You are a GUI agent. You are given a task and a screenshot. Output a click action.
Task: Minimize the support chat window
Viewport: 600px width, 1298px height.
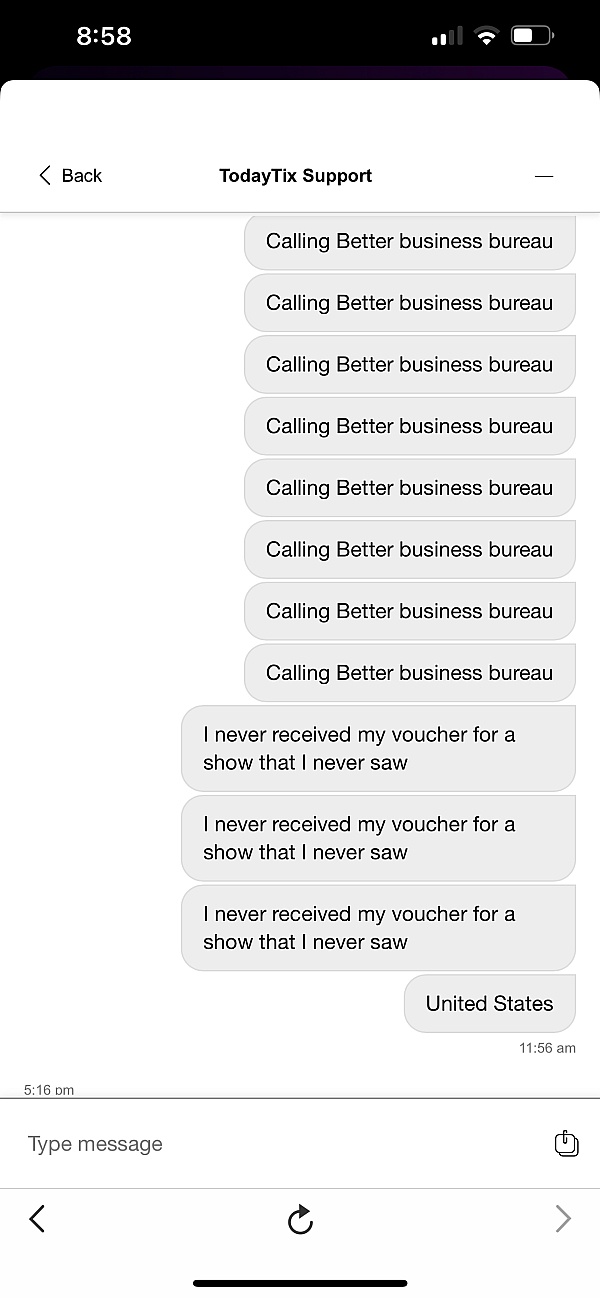[544, 176]
